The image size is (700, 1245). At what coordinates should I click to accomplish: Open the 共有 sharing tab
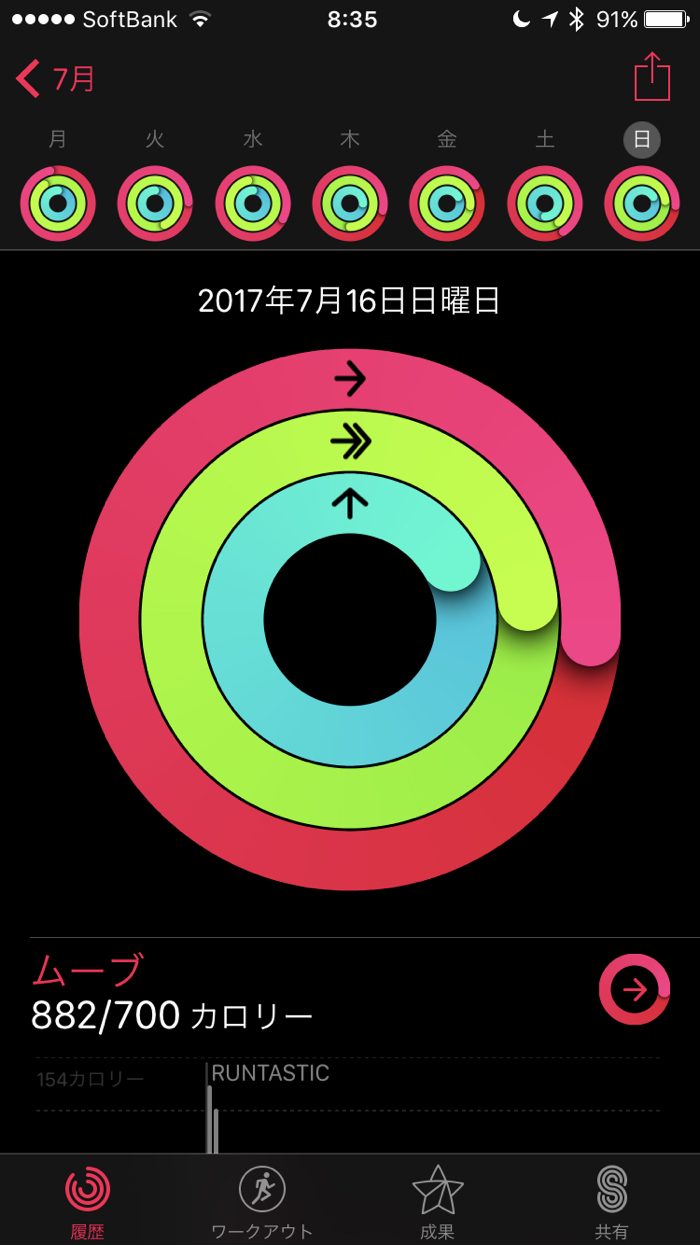611,1201
